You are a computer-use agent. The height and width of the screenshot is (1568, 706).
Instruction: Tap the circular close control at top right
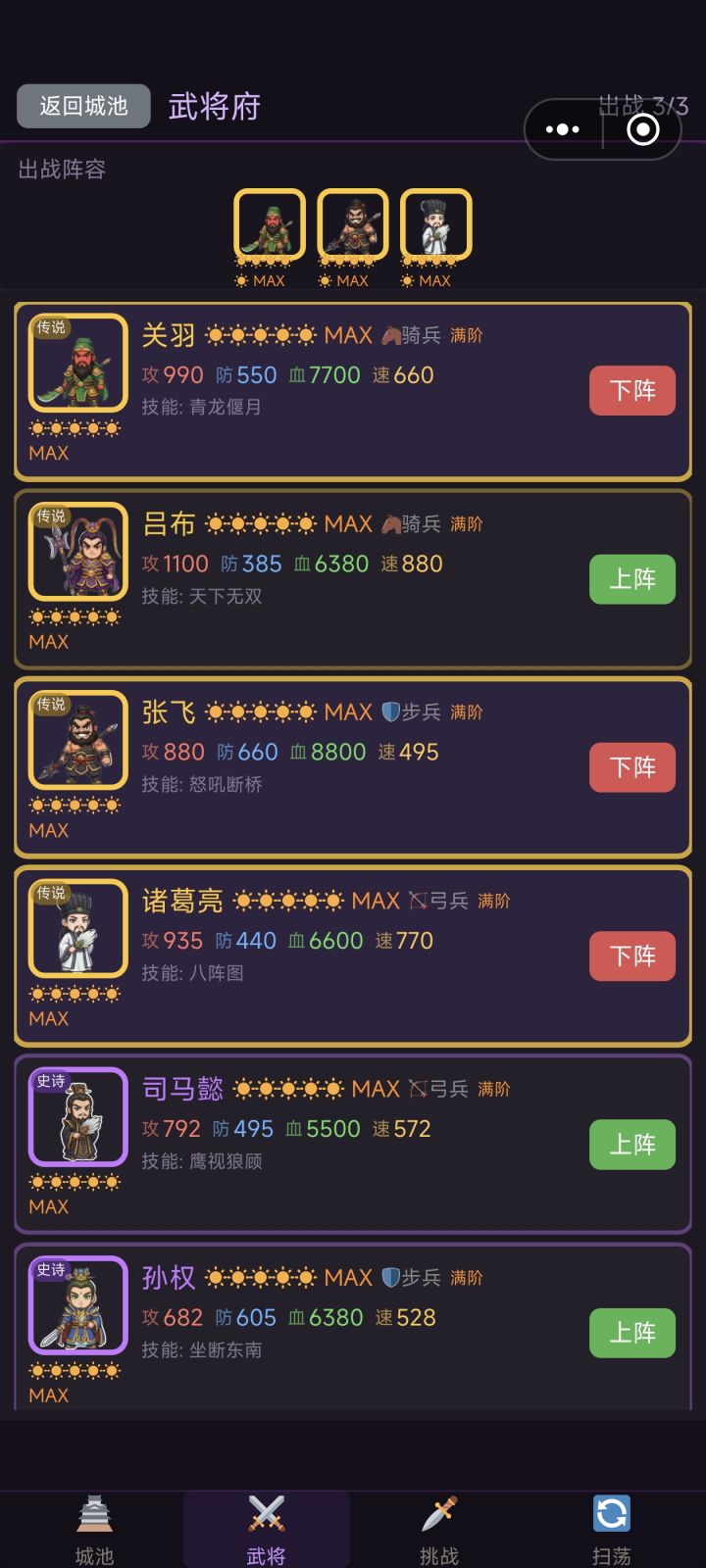(644, 128)
